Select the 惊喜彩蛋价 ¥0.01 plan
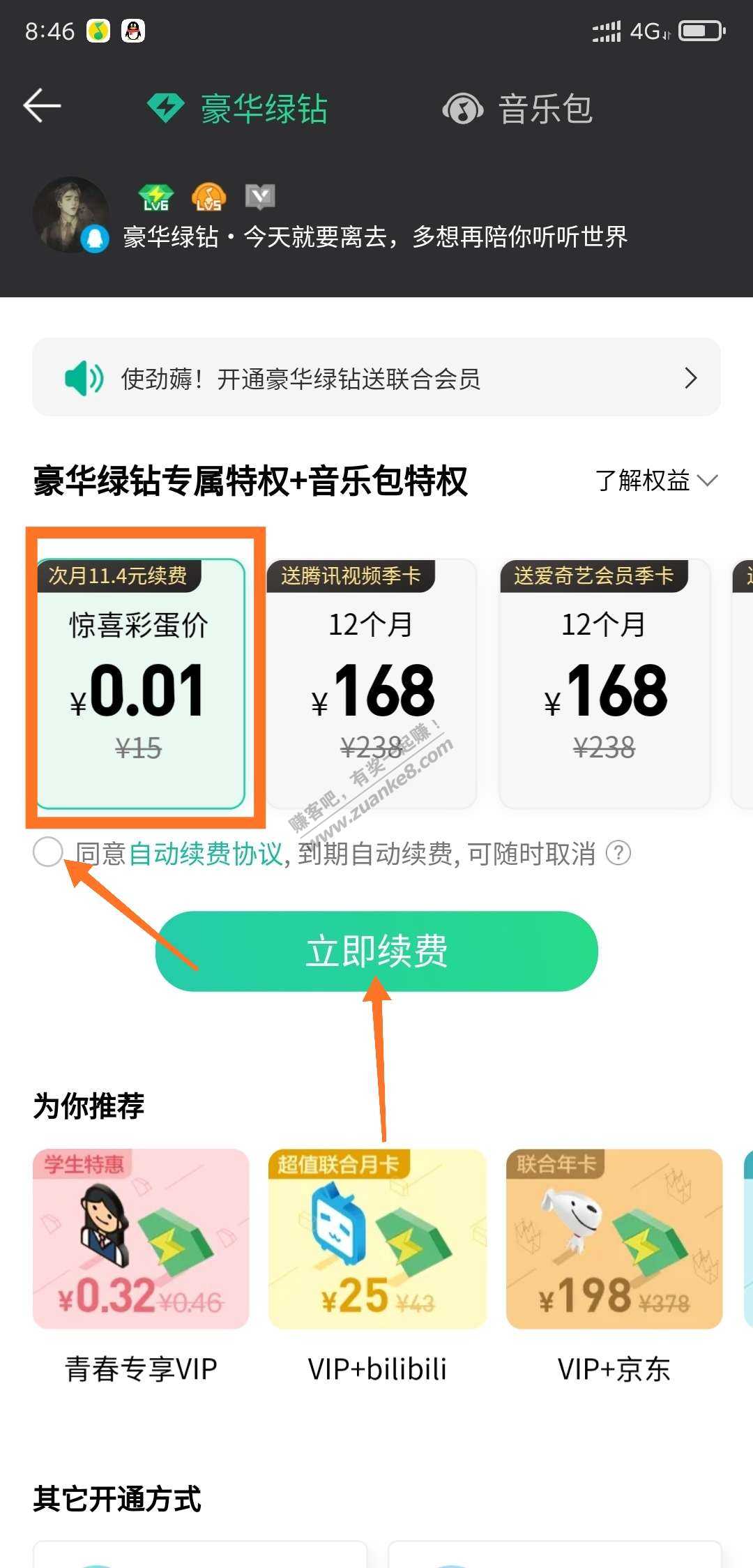Image resolution: width=753 pixels, height=1568 pixels. [140, 684]
